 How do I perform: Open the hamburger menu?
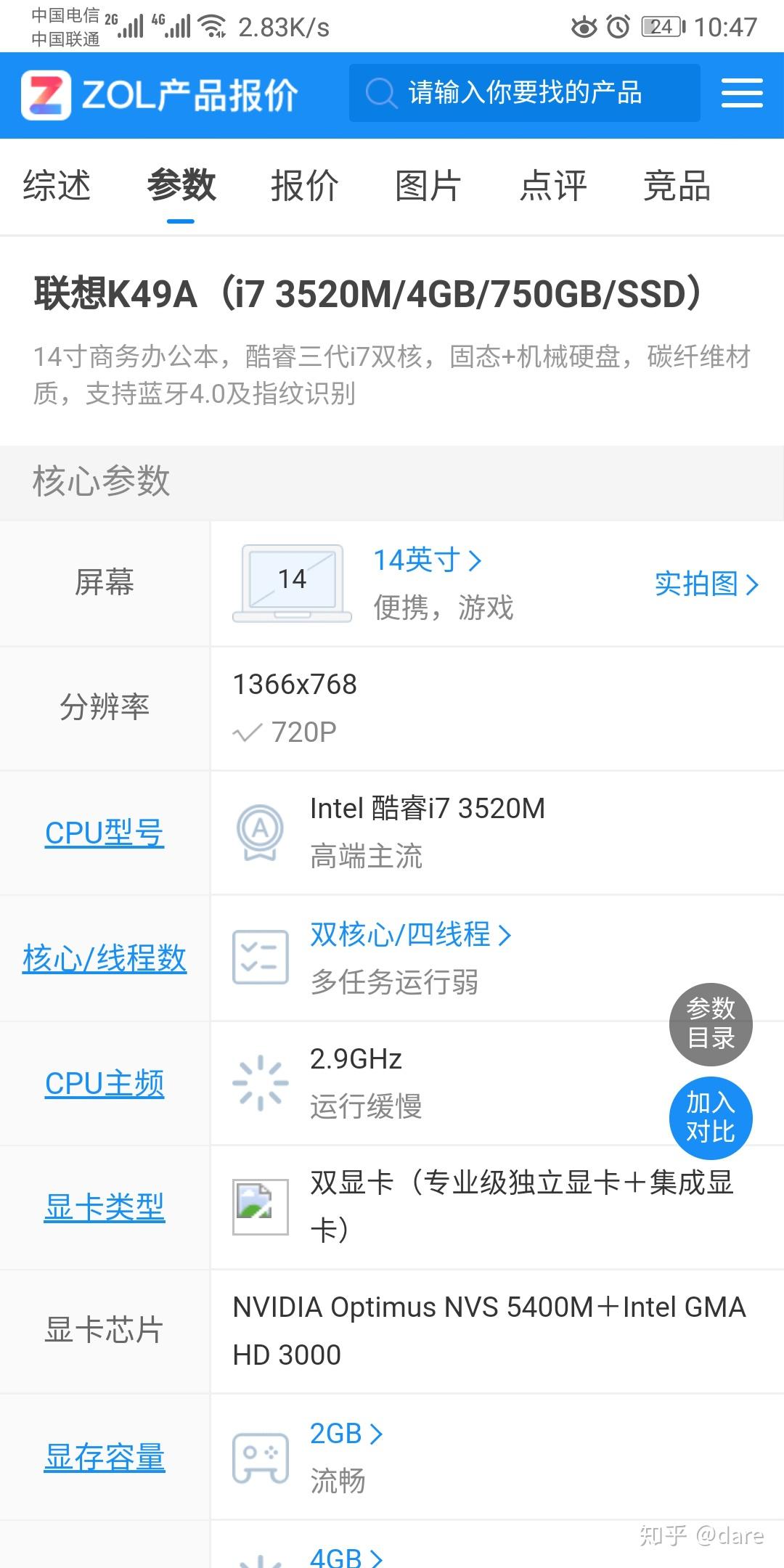tap(741, 94)
